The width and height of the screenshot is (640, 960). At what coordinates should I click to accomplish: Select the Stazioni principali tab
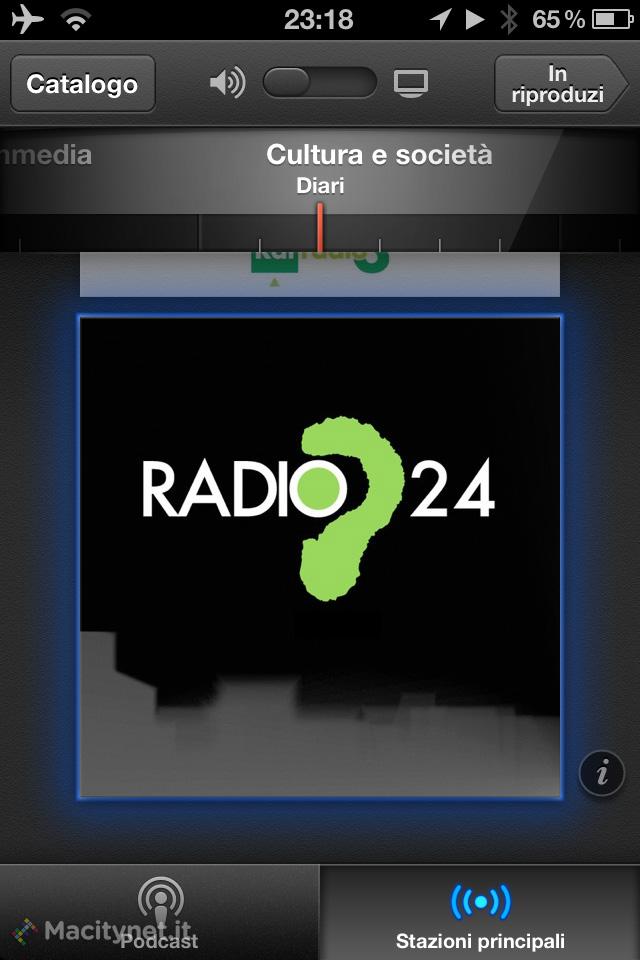pos(480,912)
